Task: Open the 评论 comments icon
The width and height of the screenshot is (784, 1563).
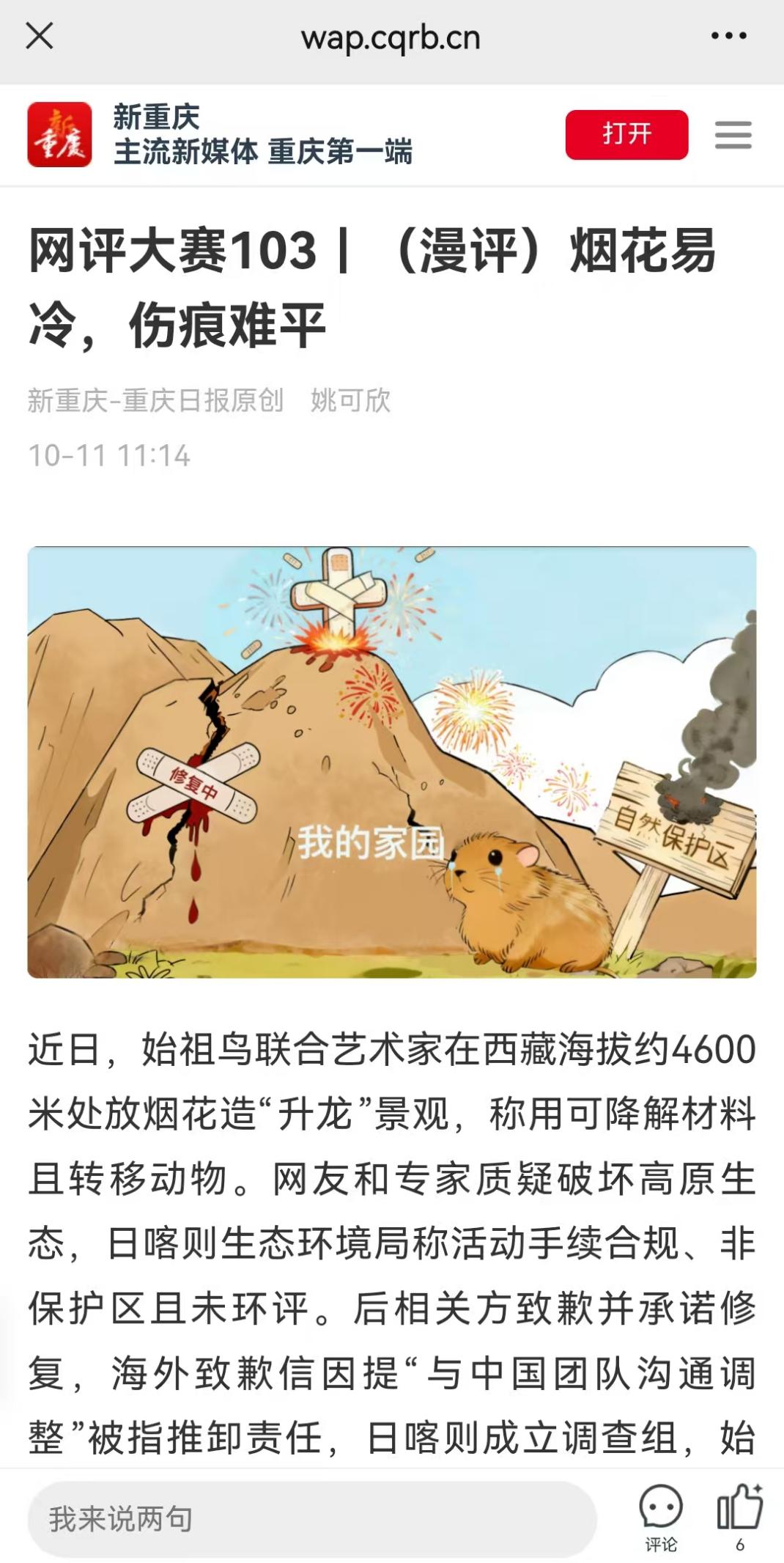Action: click(x=661, y=1515)
